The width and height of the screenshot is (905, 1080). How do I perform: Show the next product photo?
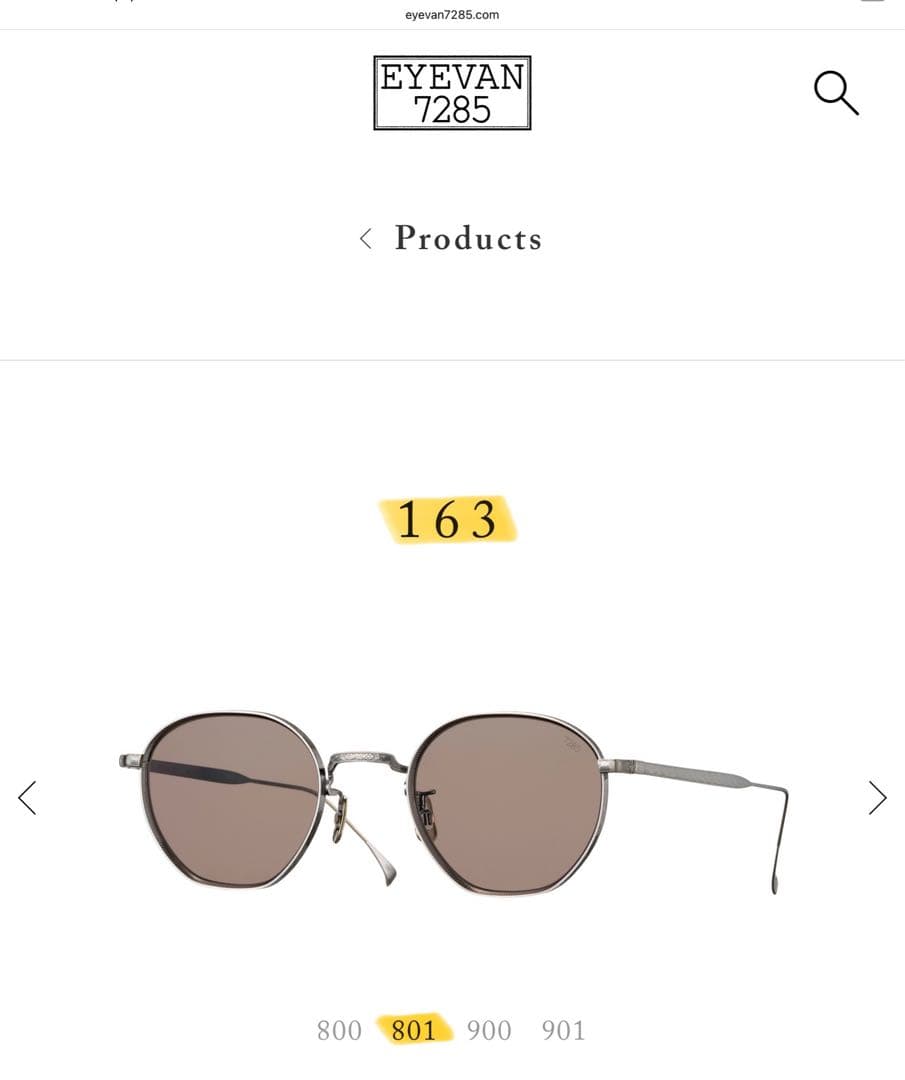pos(878,798)
